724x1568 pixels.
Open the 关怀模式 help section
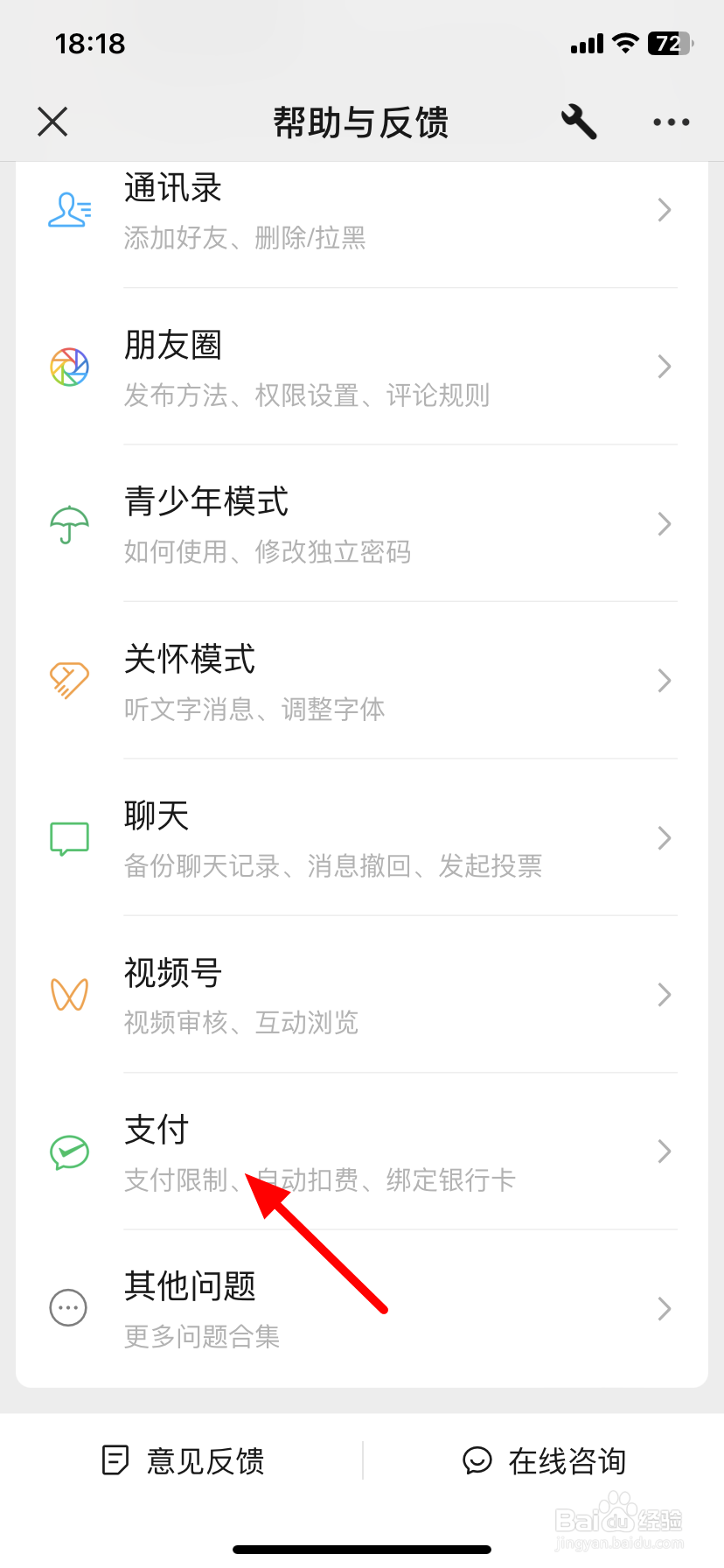362,681
